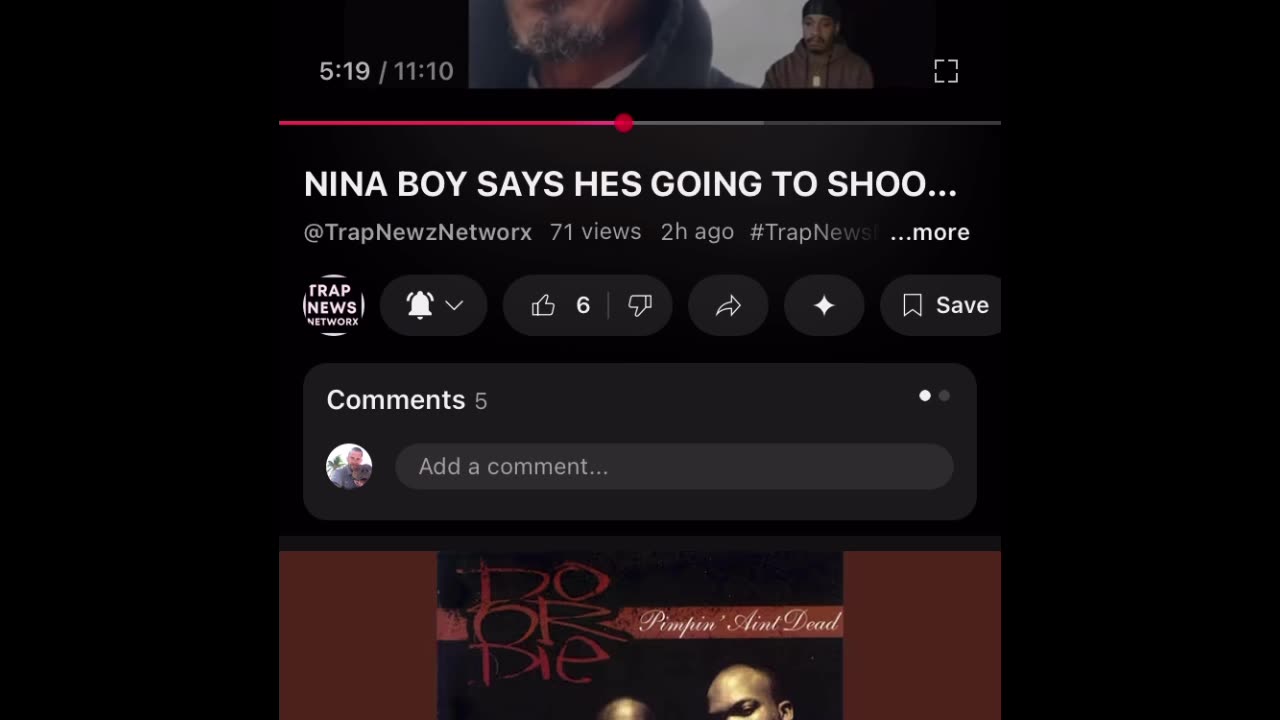
Task: Tap the video progress bar scrubber
Action: (624, 123)
